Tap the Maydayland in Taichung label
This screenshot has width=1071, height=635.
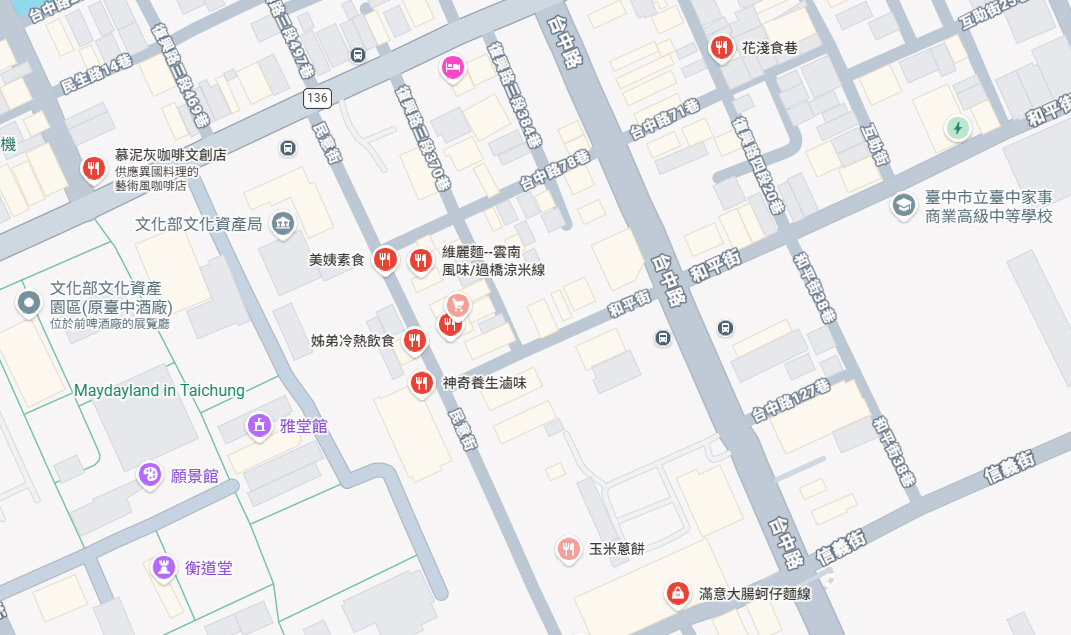pos(160,390)
